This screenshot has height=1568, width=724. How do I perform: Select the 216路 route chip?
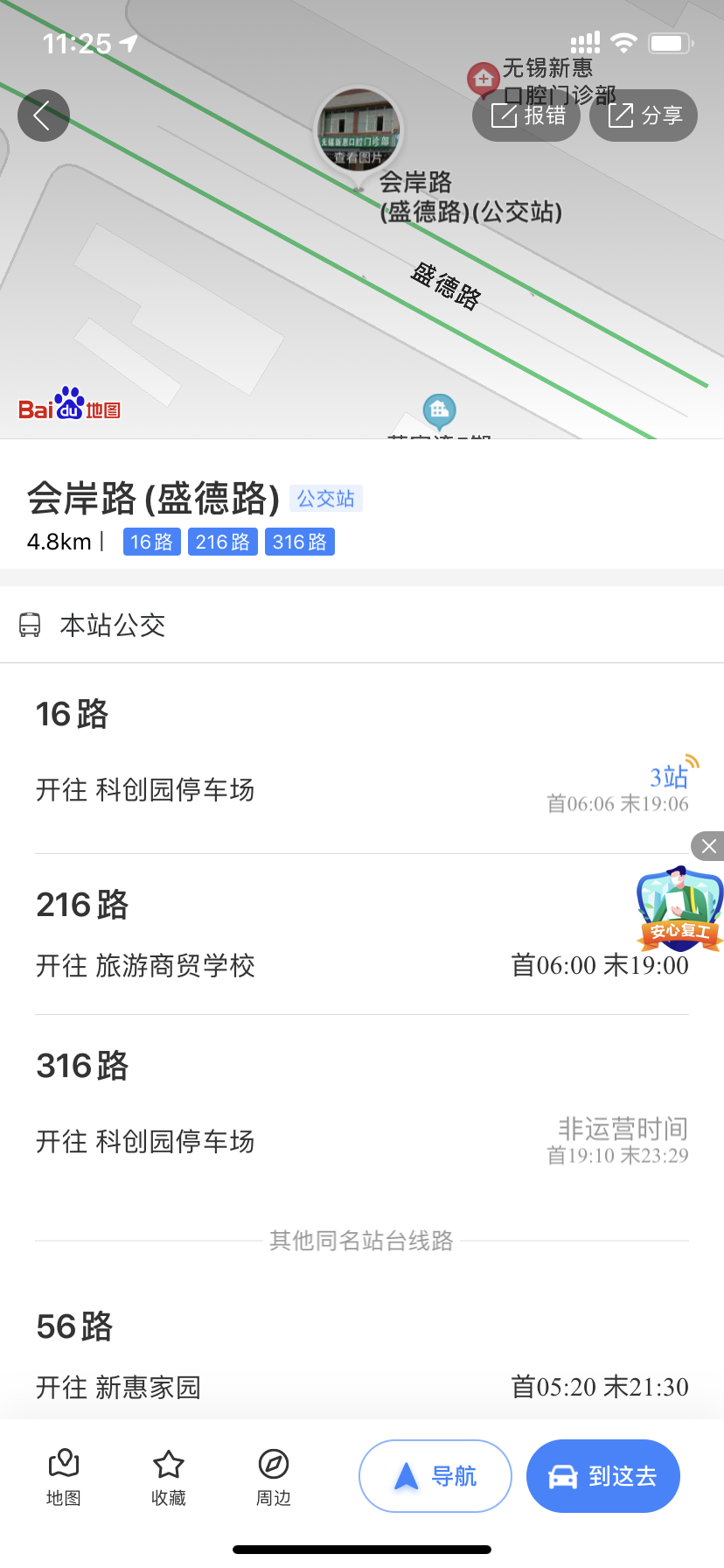tap(222, 542)
